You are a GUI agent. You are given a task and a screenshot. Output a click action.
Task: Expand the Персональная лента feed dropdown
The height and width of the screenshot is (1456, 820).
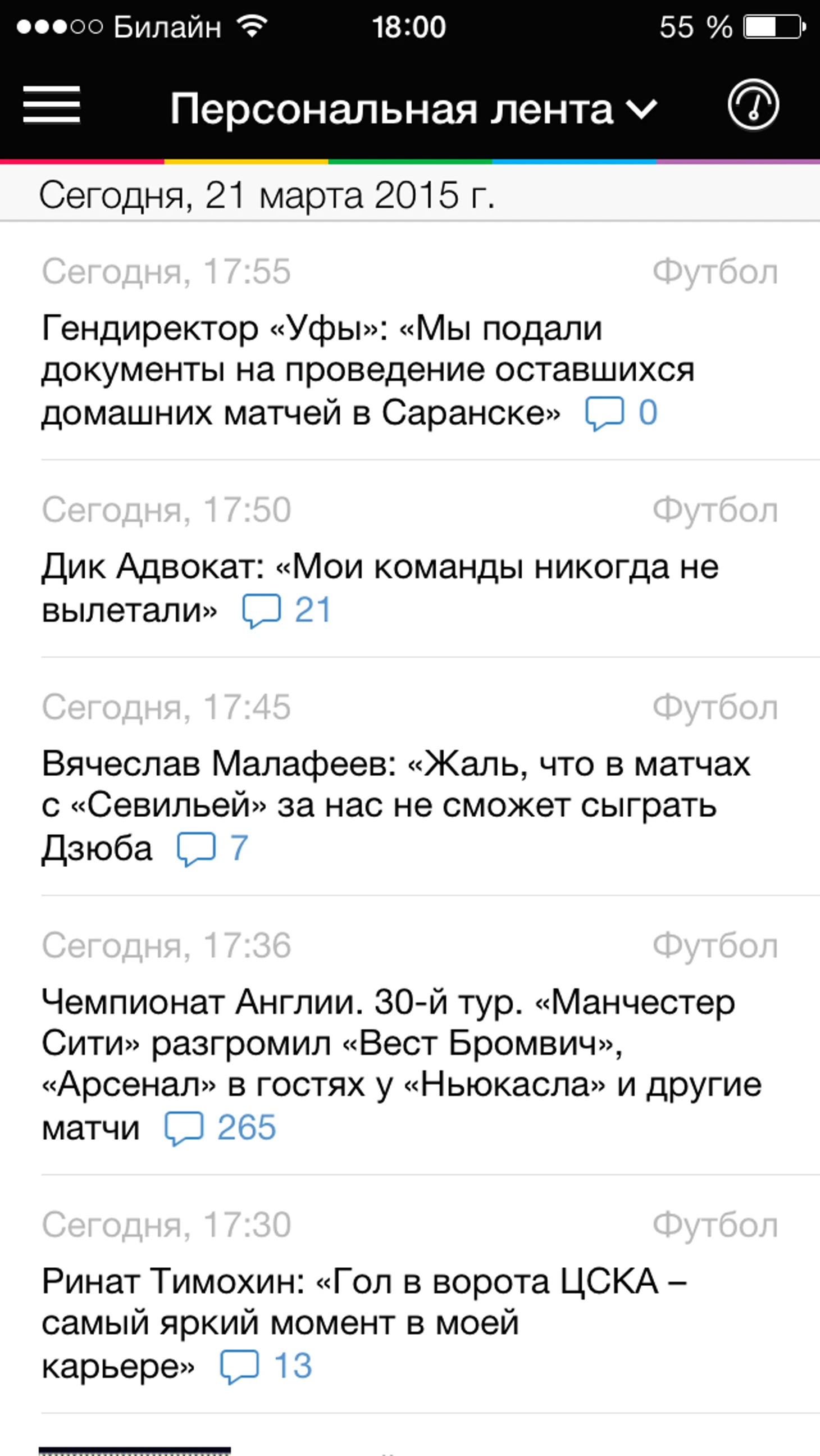[x=413, y=108]
